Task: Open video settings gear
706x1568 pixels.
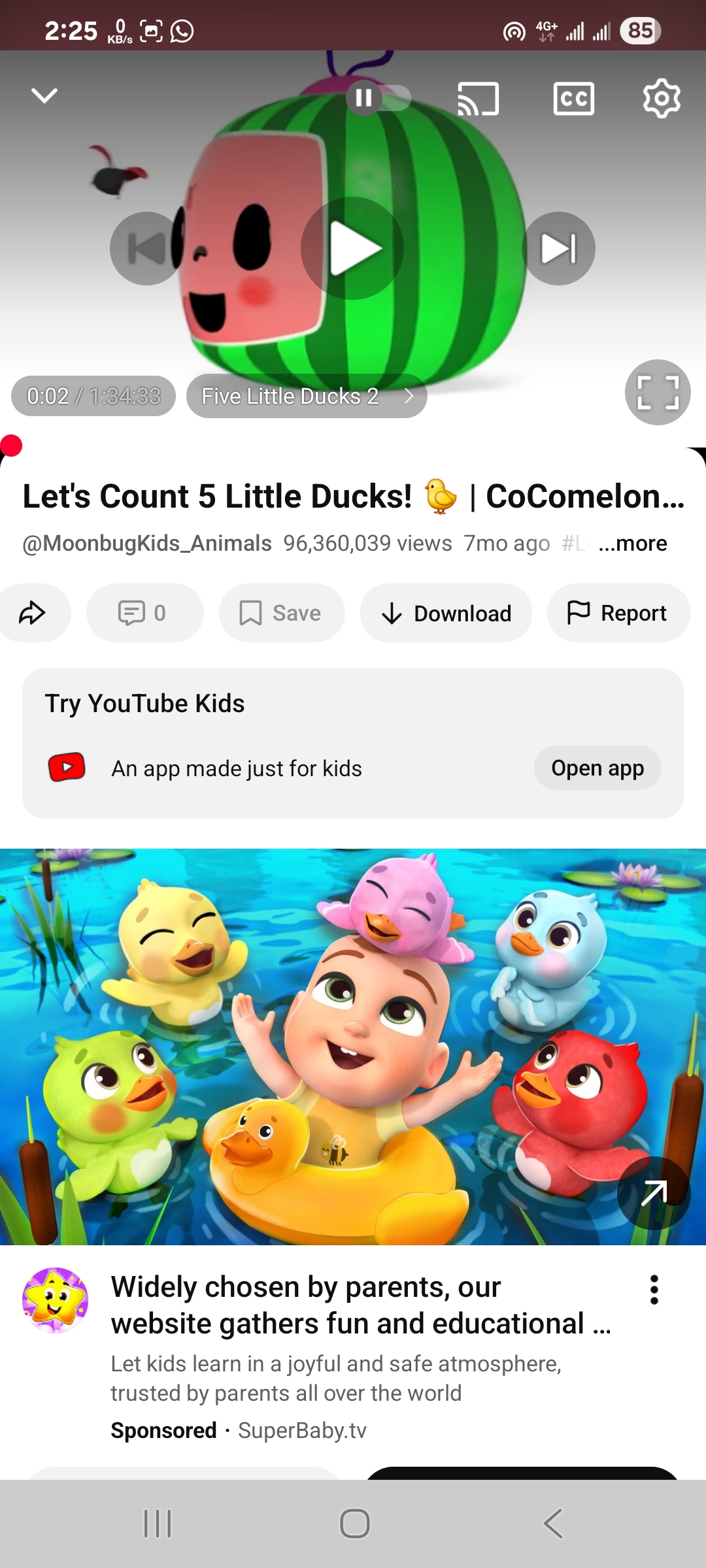Action: 662,99
